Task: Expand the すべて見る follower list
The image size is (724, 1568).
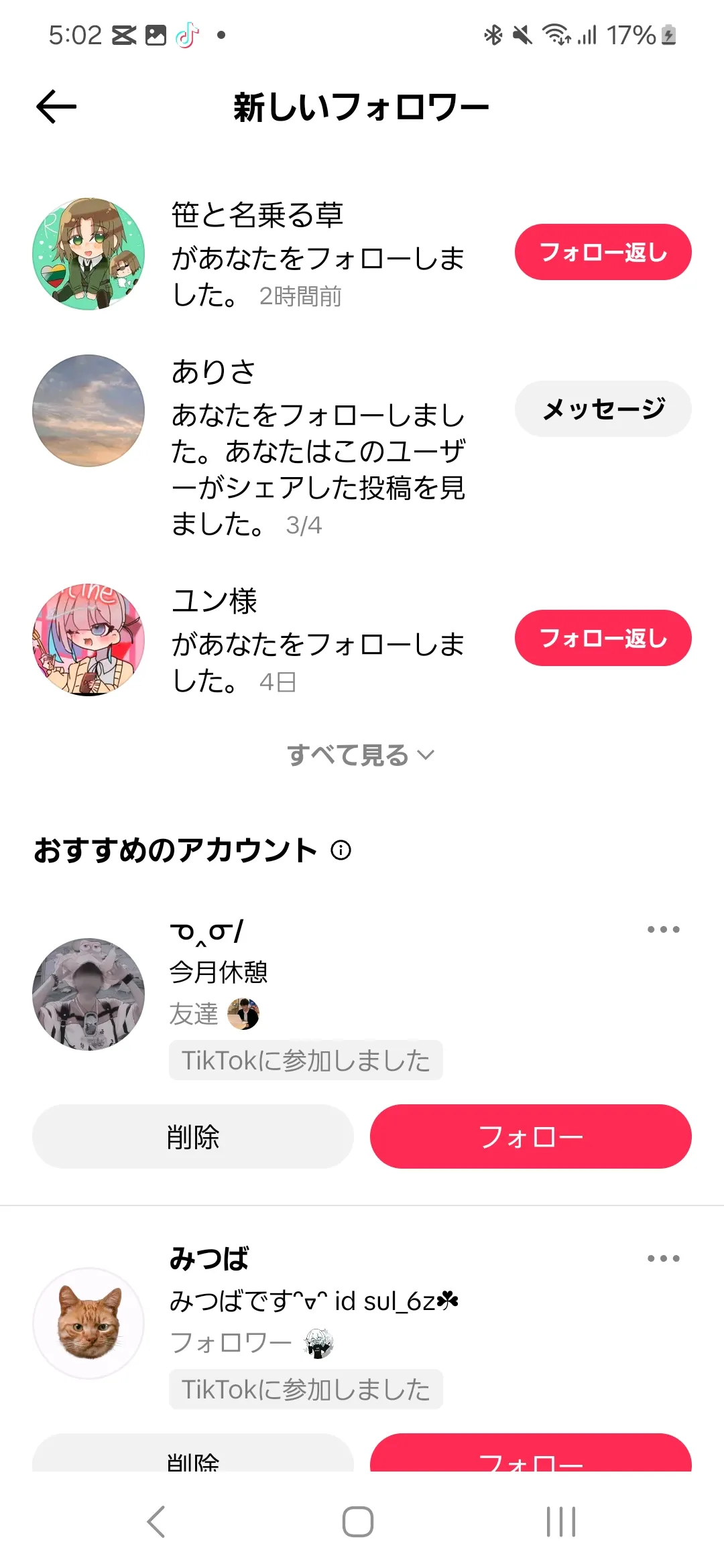Action: point(361,755)
